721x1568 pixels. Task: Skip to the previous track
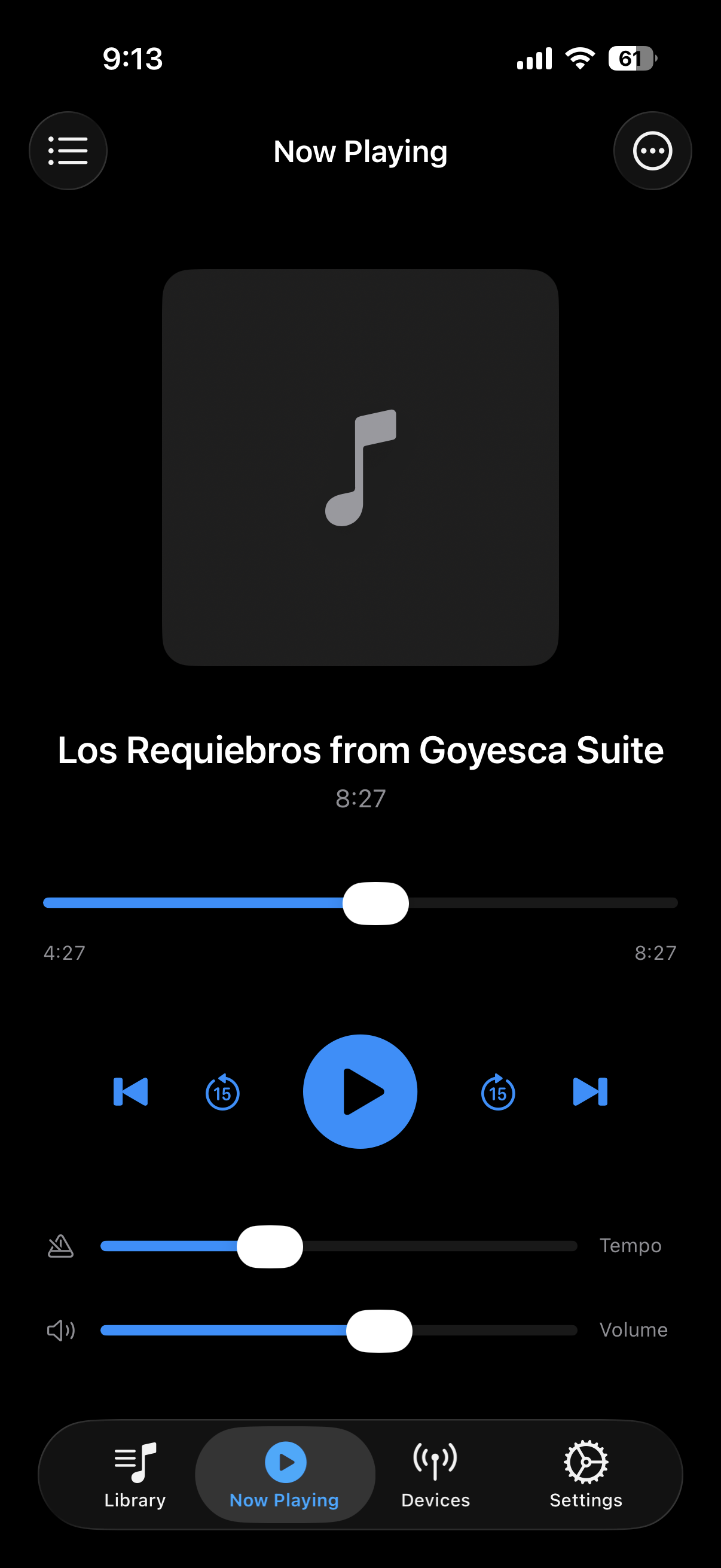[x=131, y=1091]
